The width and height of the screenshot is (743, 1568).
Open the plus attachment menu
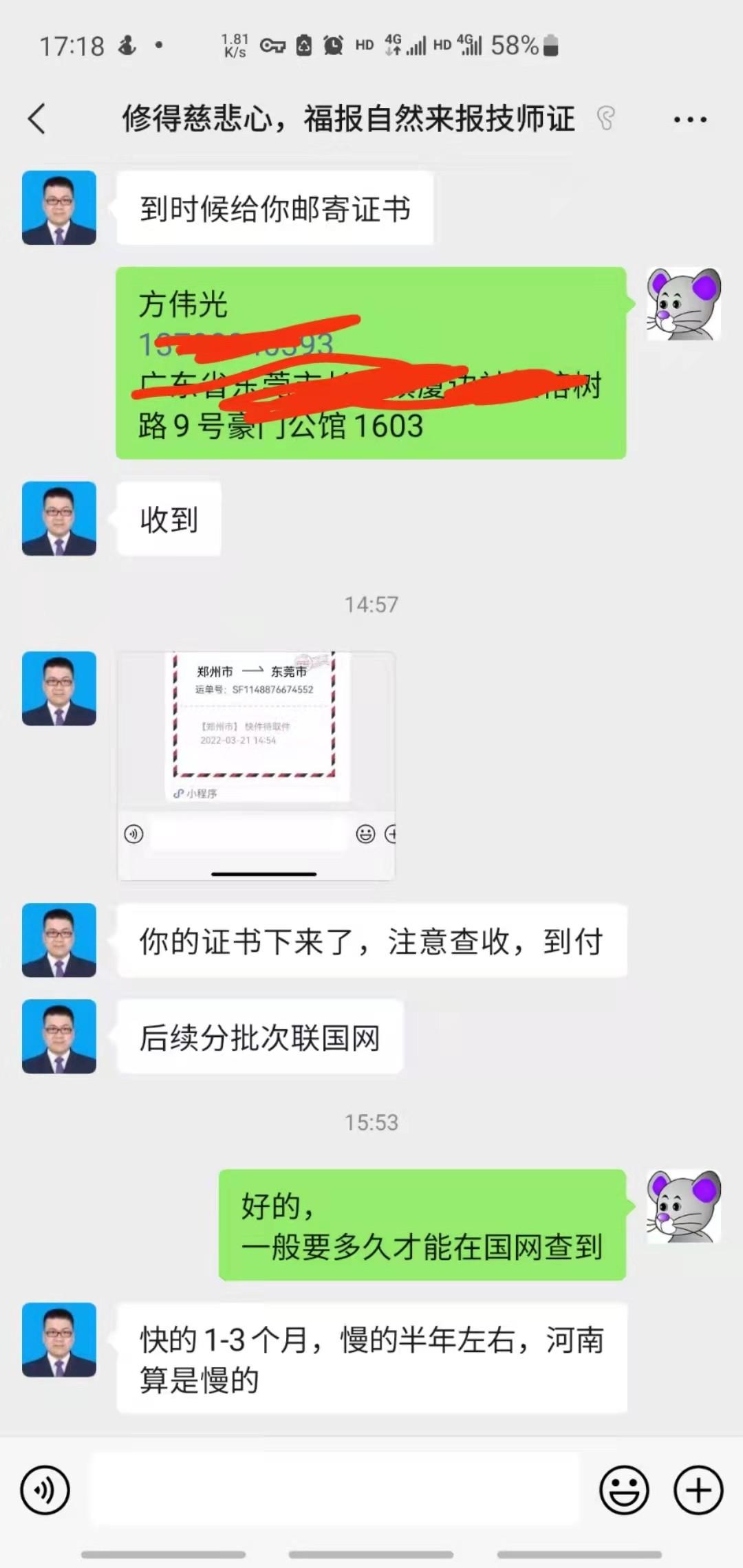coord(698,1490)
